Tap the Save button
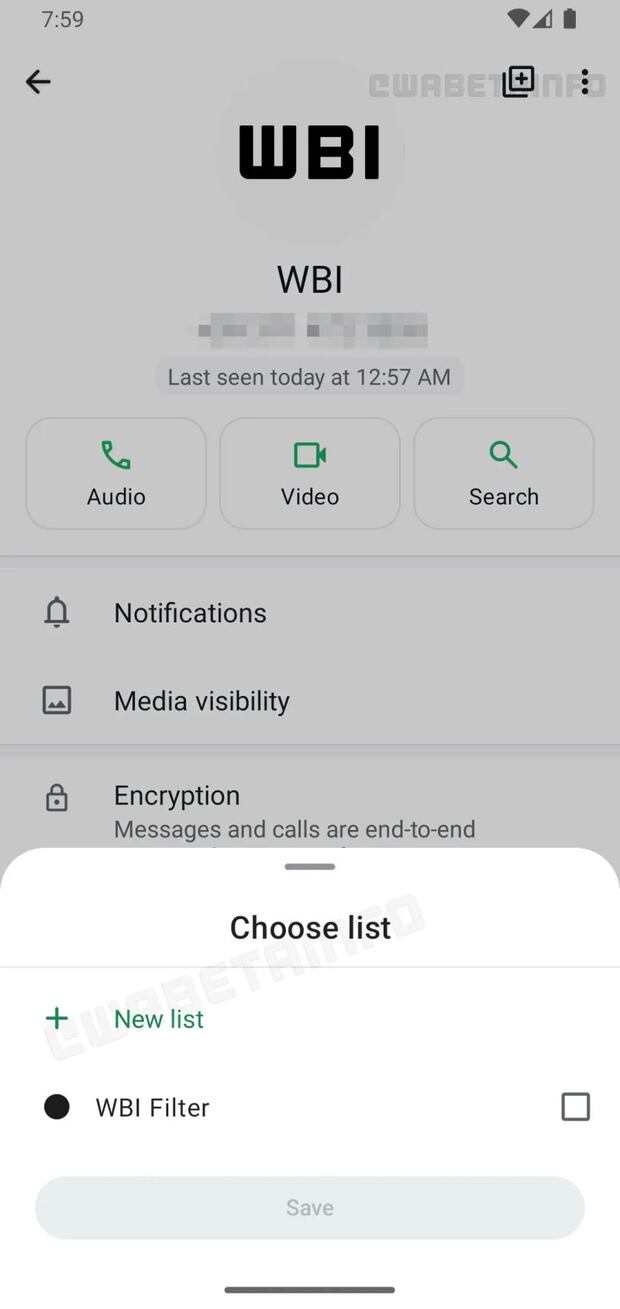Image resolution: width=620 pixels, height=1309 pixels. 310,1208
